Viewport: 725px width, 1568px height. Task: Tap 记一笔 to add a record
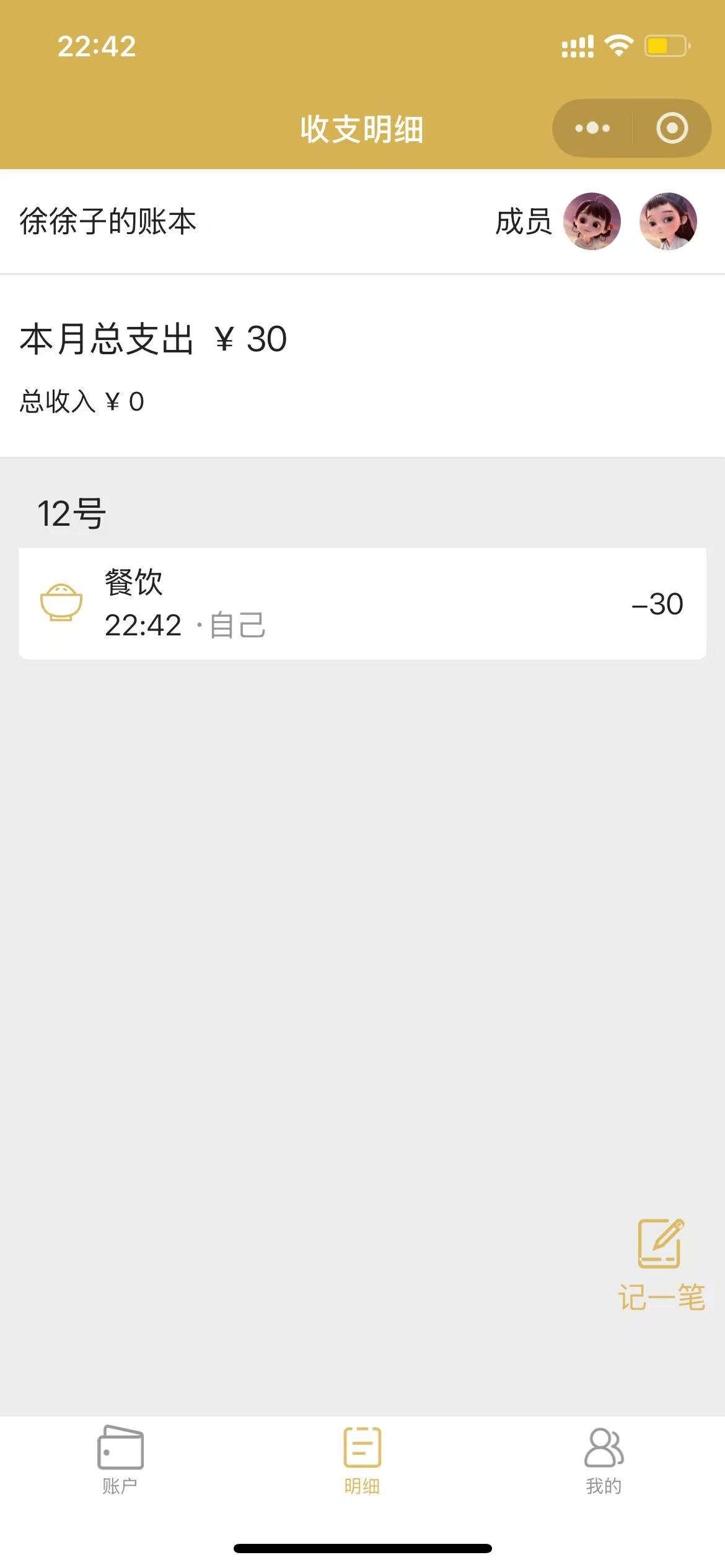tap(661, 1265)
